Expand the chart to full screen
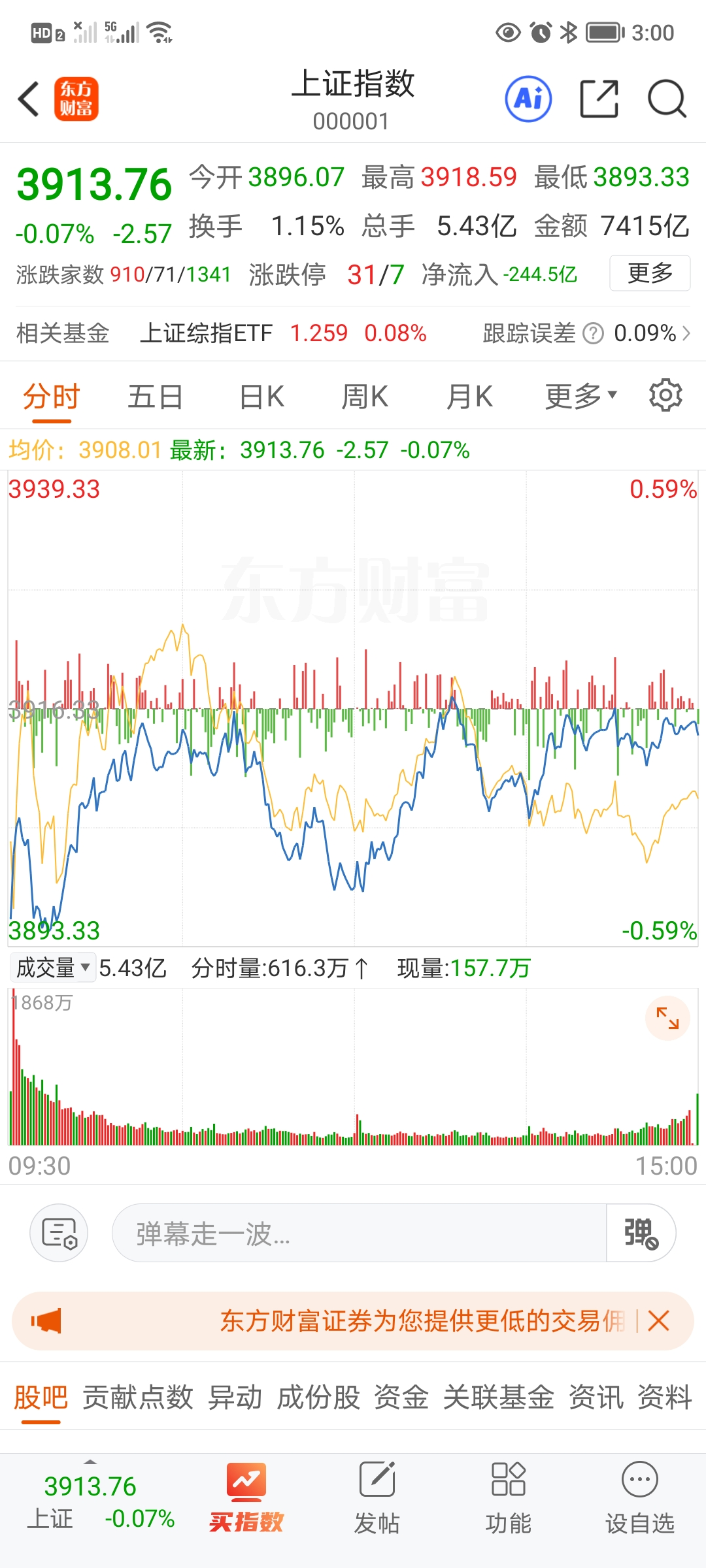 click(667, 1018)
